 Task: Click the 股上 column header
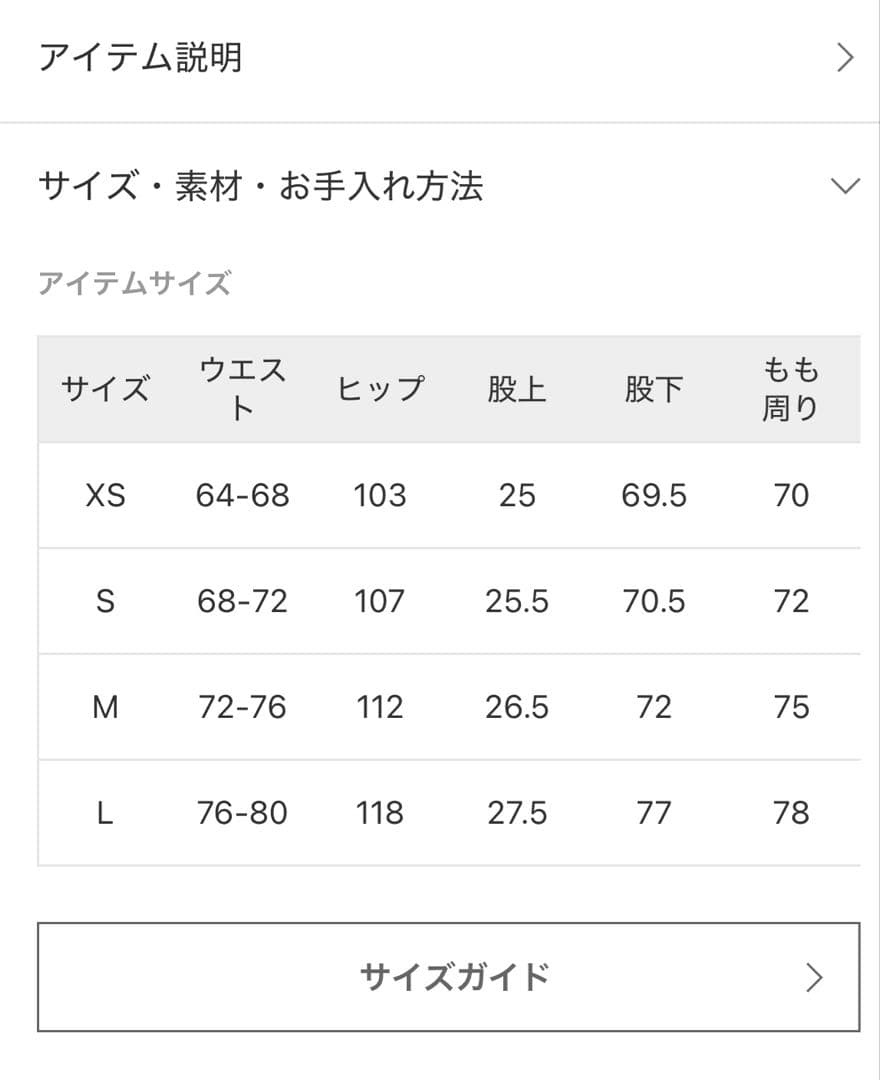[x=517, y=388]
